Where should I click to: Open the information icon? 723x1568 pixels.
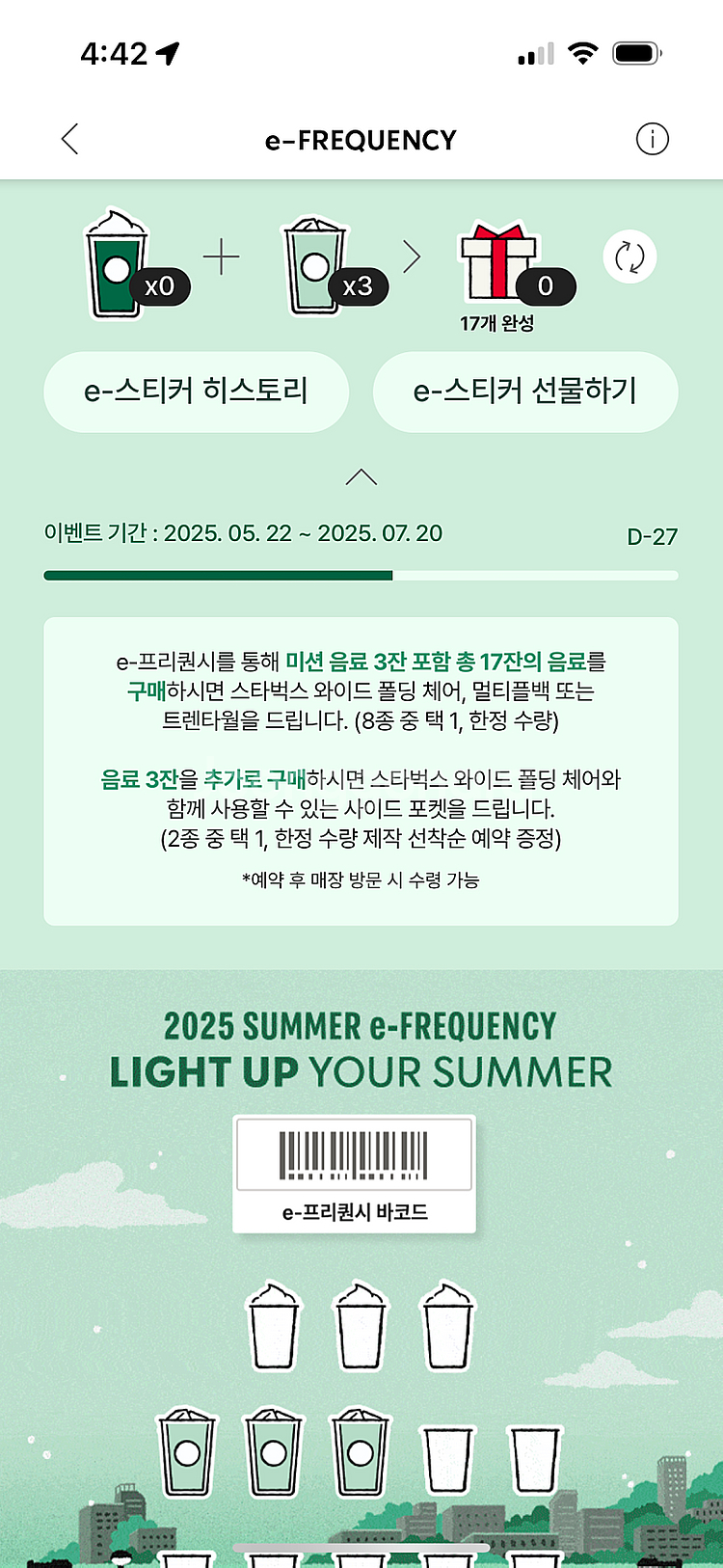pyautogui.click(x=652, y=140)
